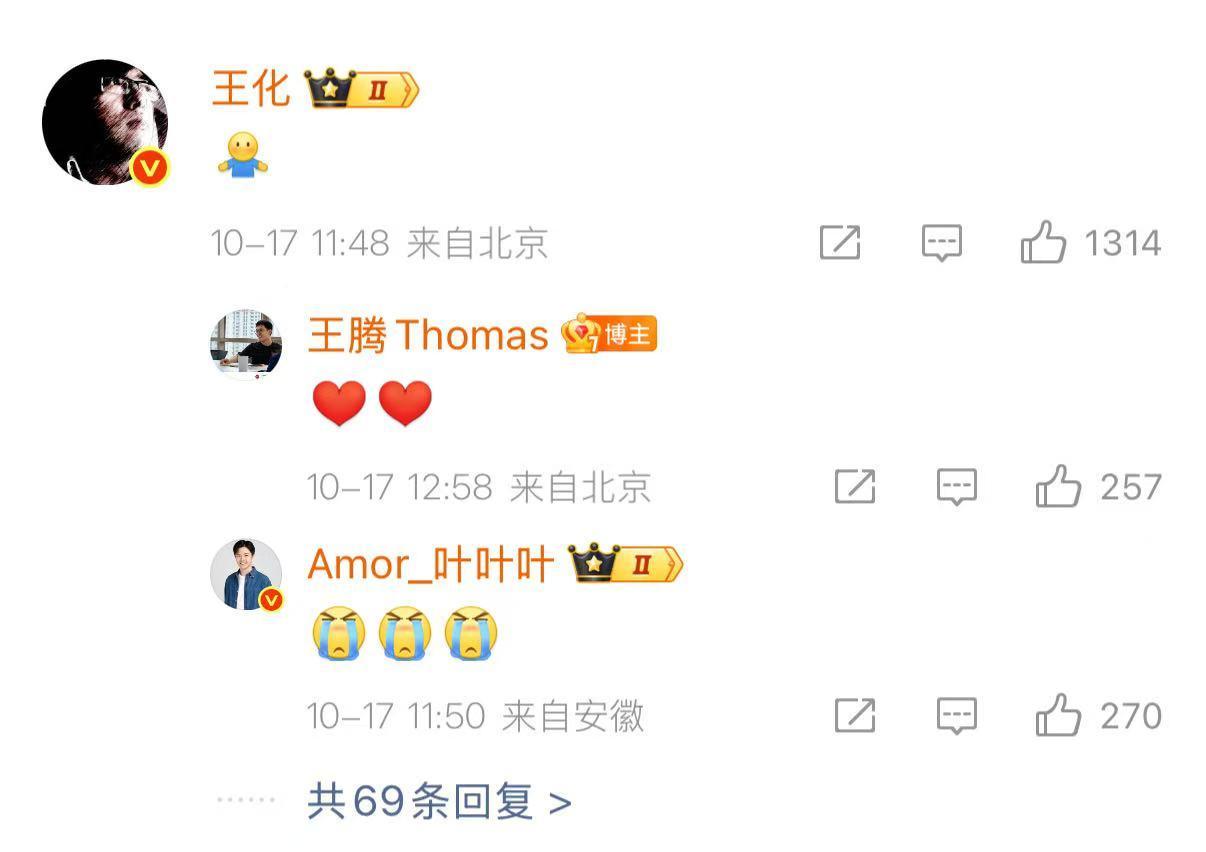Viewport: 1206px width, 852px height.
Task: Repost Amor_叶叶叶's reply
Action: (x=855, y=716)
